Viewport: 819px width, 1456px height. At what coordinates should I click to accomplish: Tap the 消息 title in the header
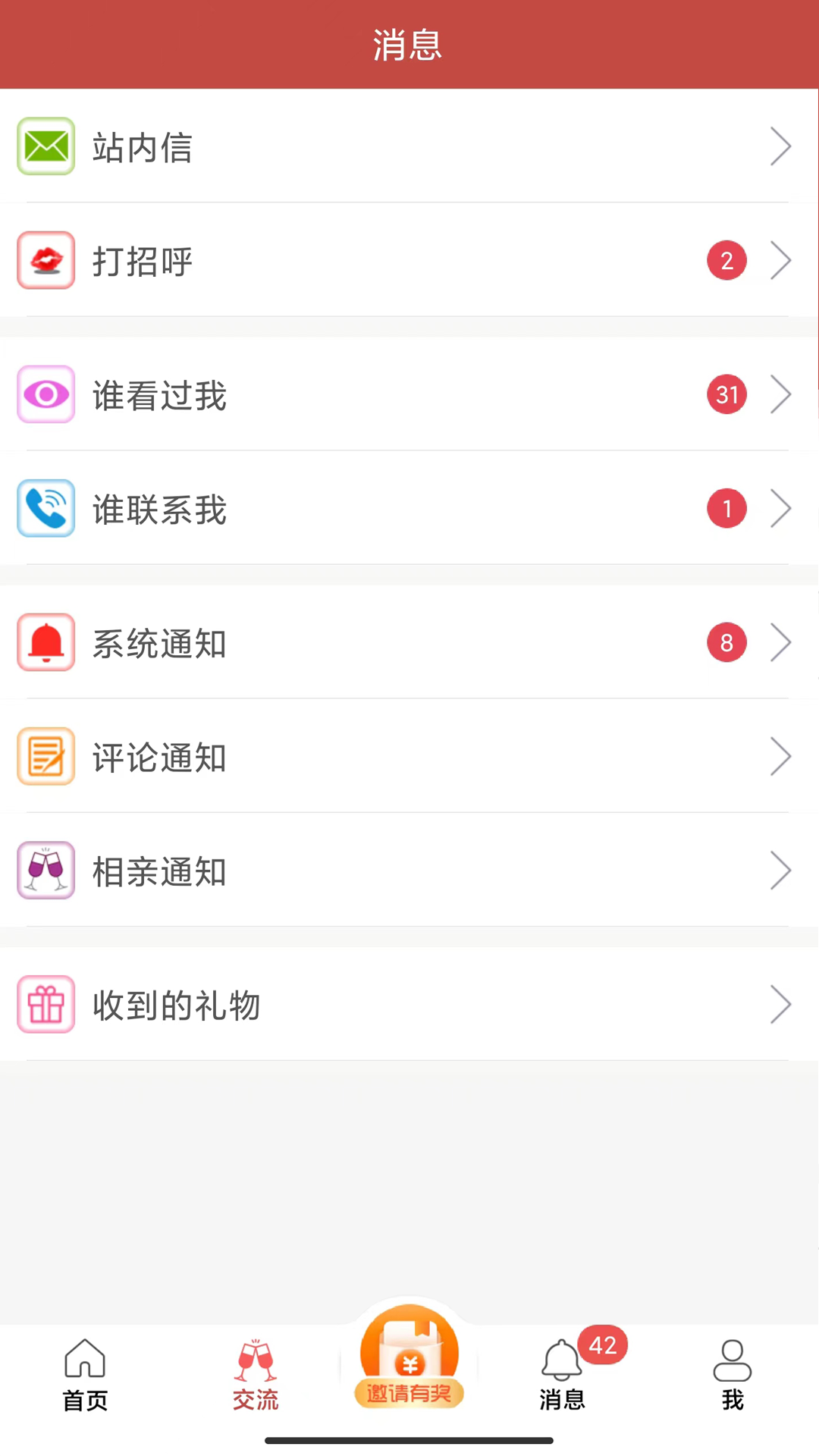[x=409, y=44]
